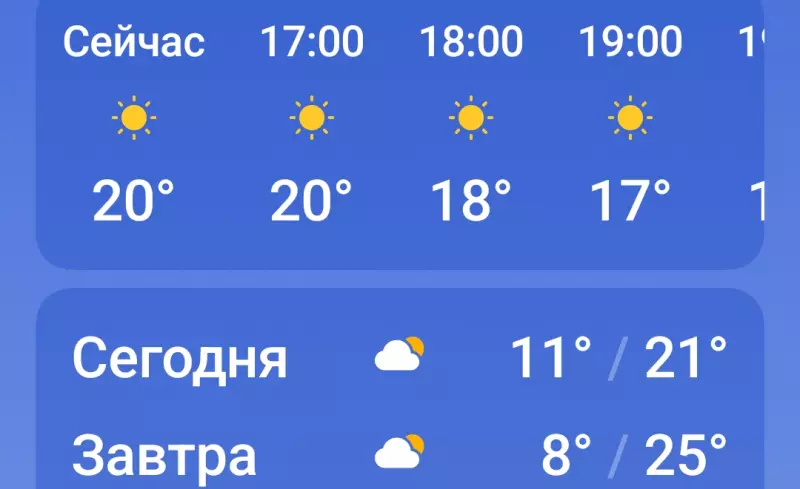Select the 19:00 hourly forecast

tap(630, 120)
